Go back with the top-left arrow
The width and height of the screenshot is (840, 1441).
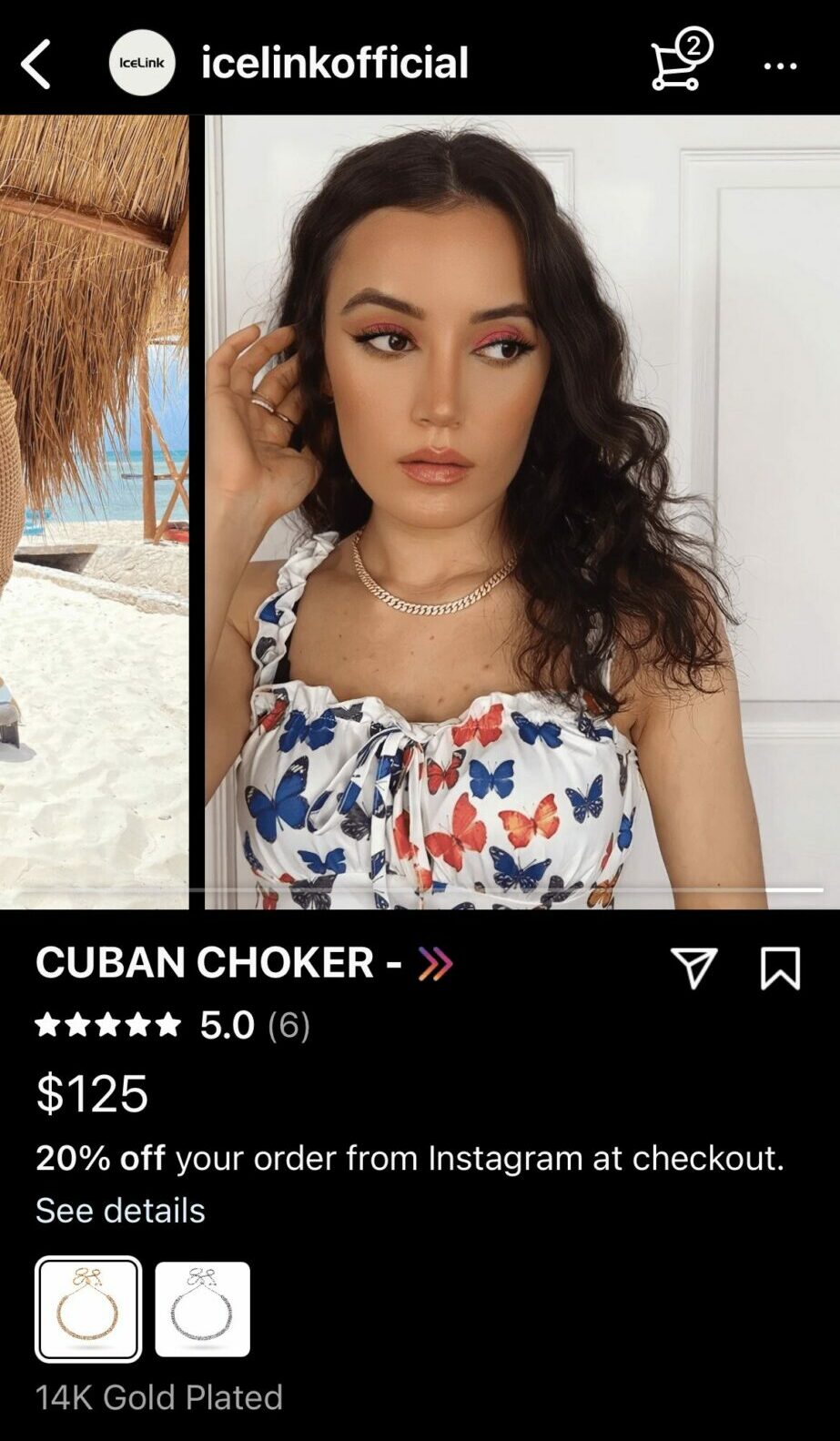(36, 65)
